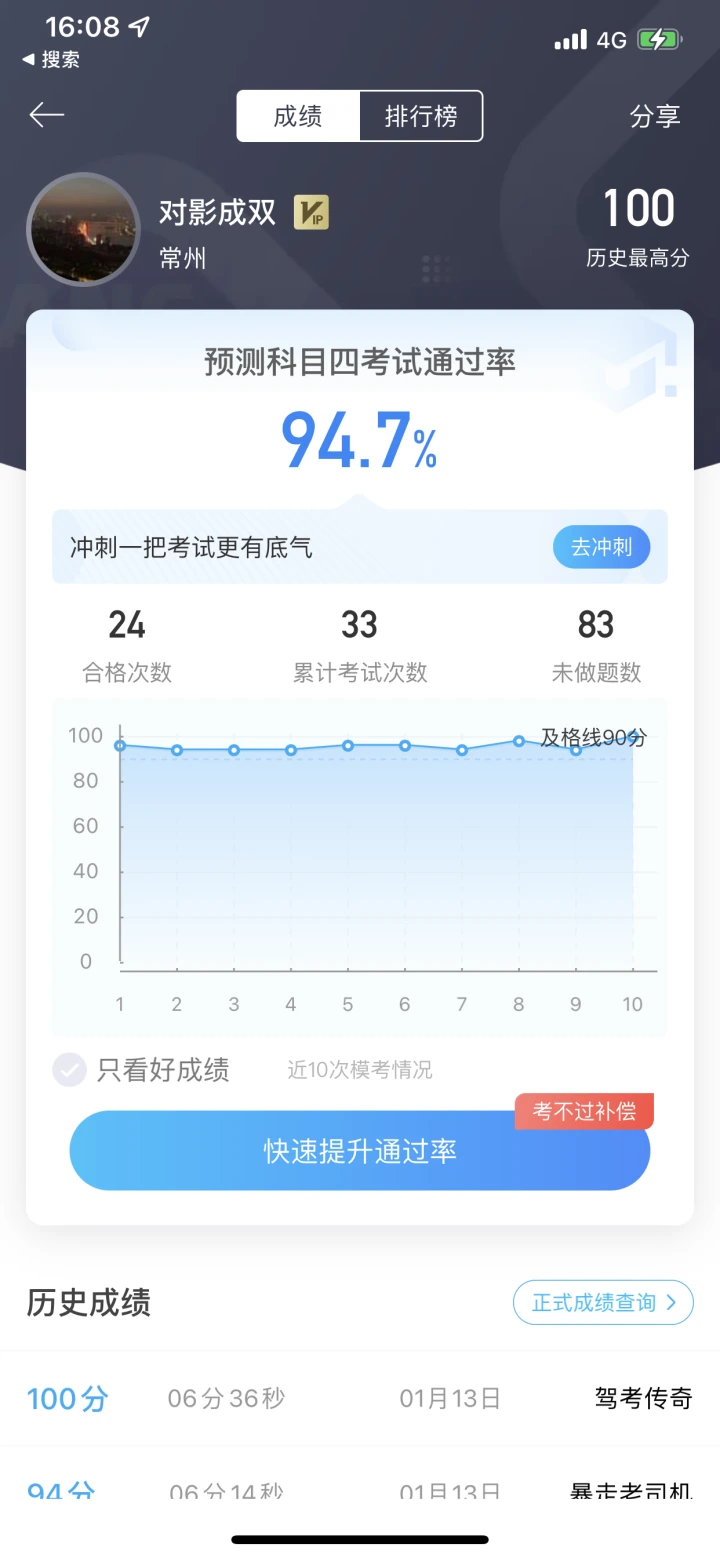Select the 成绩 tab

[x=298, y=116]
